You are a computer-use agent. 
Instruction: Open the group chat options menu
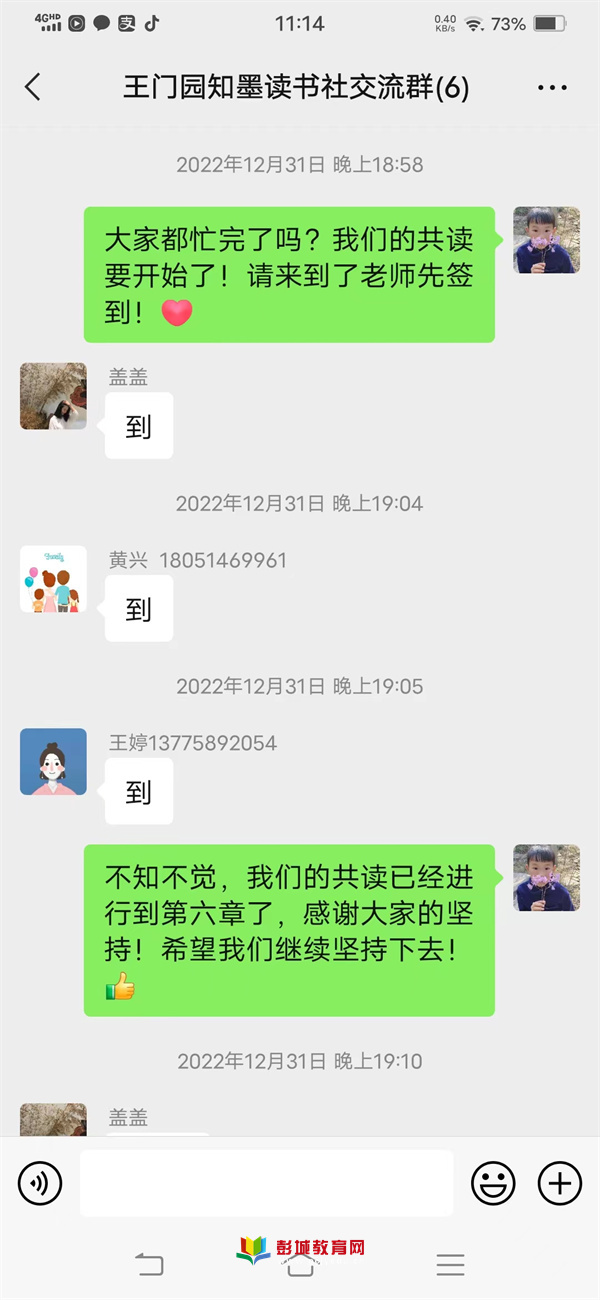(x=552, y=88)
